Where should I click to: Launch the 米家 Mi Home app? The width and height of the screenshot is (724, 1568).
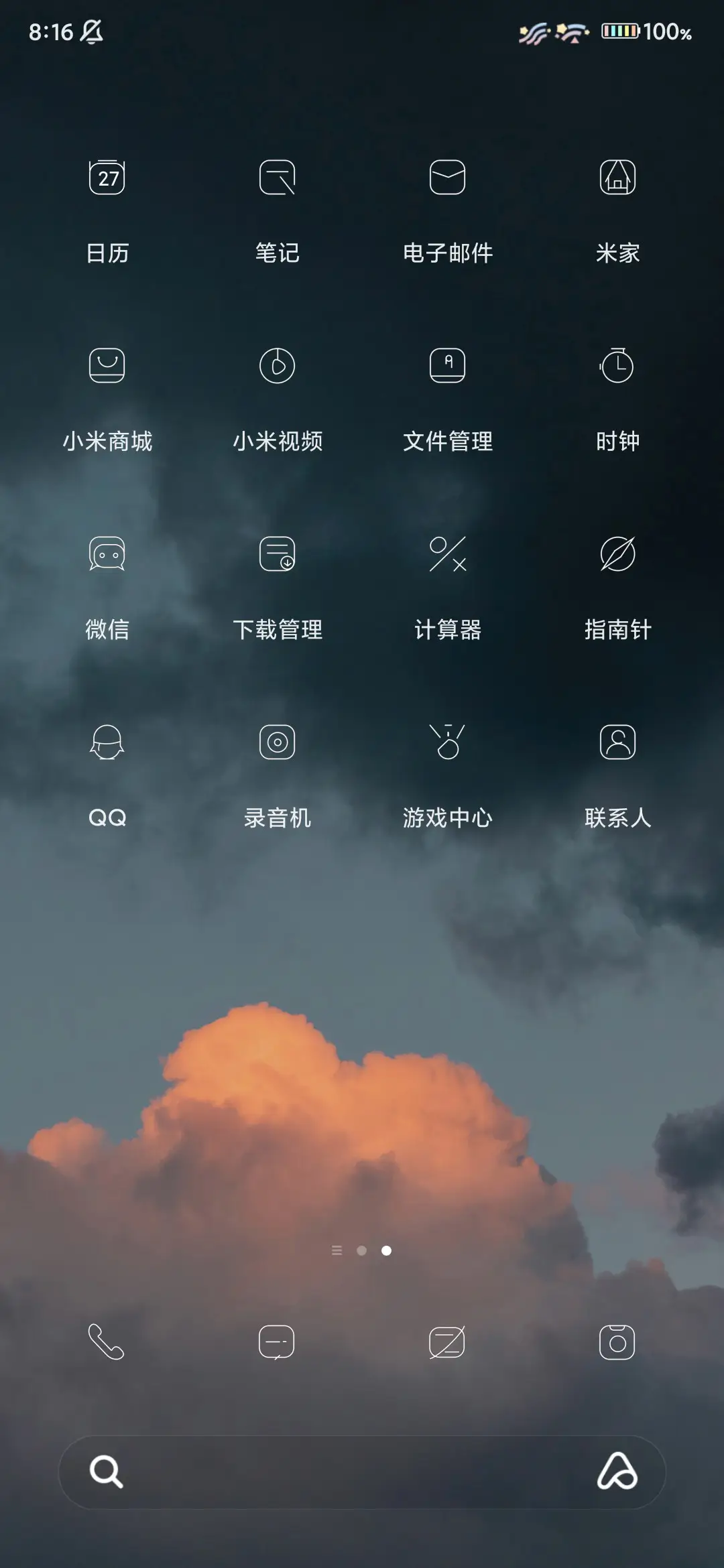tap(617, 178)
